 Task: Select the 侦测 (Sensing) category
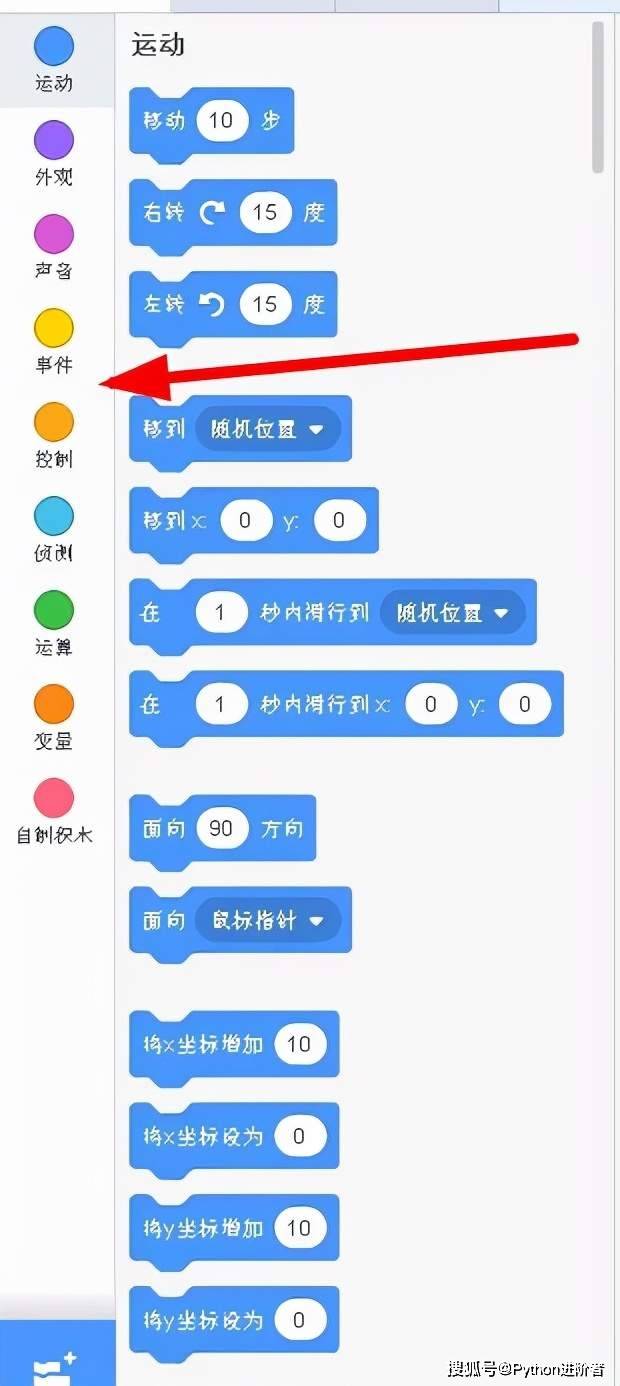54,528
